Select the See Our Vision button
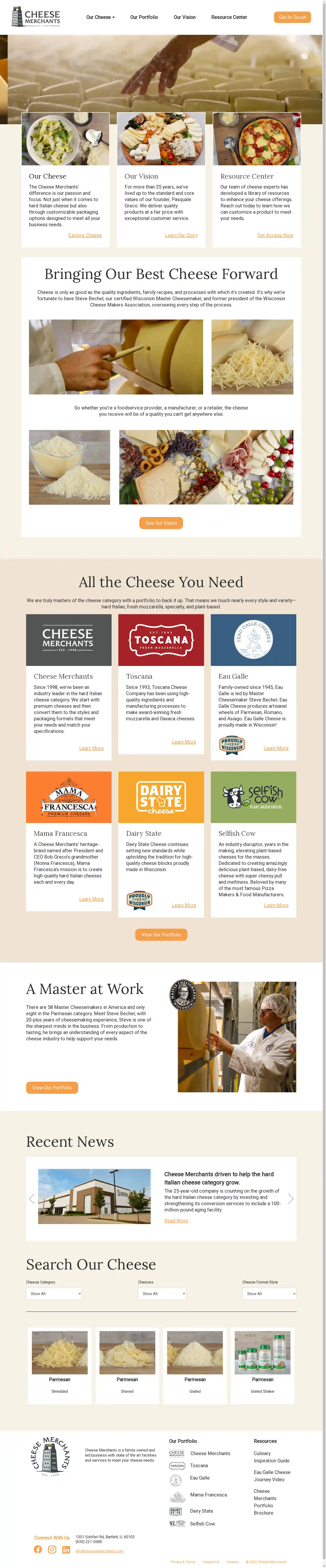The height and width of the screenshot is (1568, 326). (x=161, y=523)
